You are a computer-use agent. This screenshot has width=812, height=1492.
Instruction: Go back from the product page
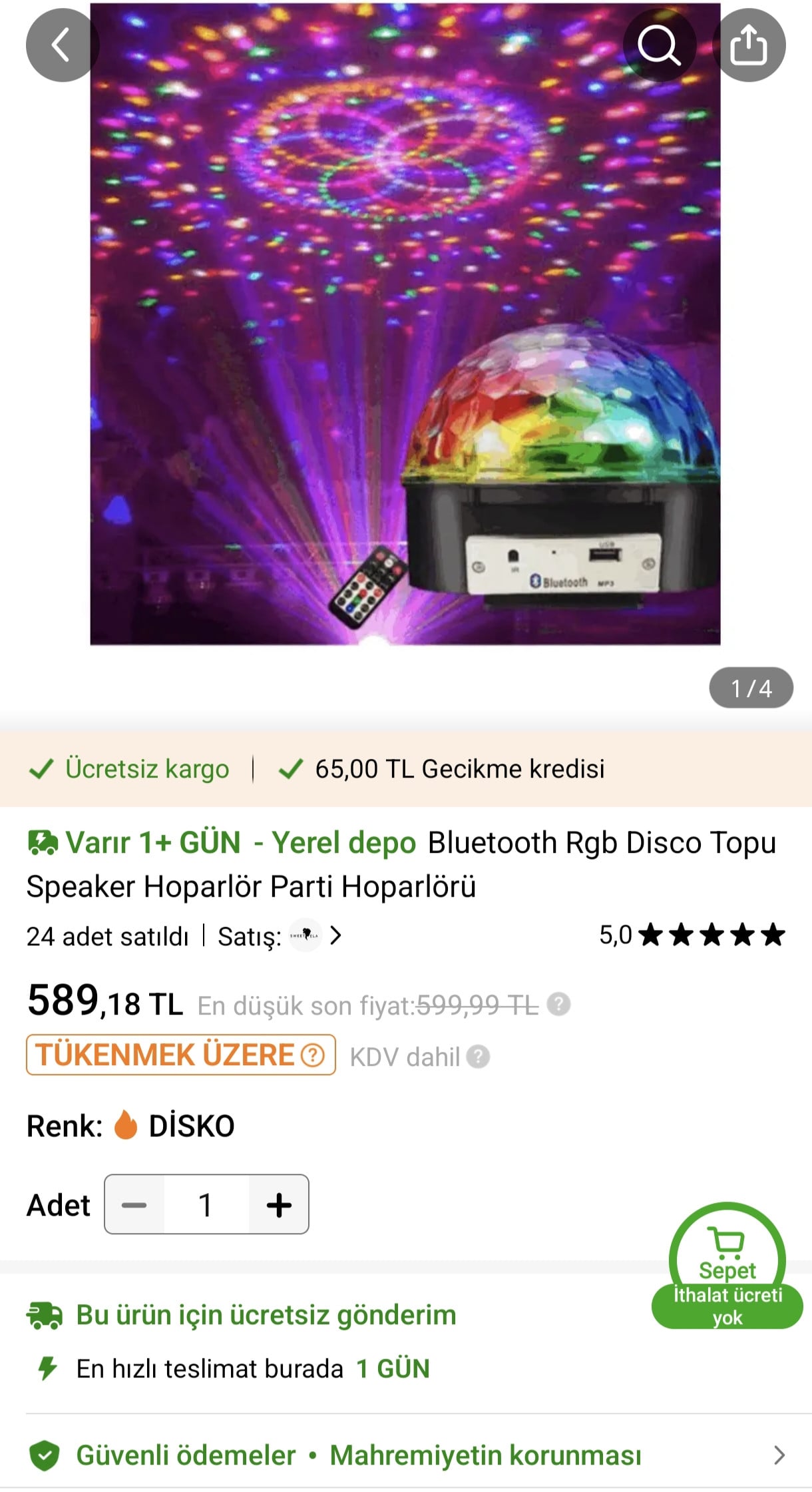[x=61, y=45]
